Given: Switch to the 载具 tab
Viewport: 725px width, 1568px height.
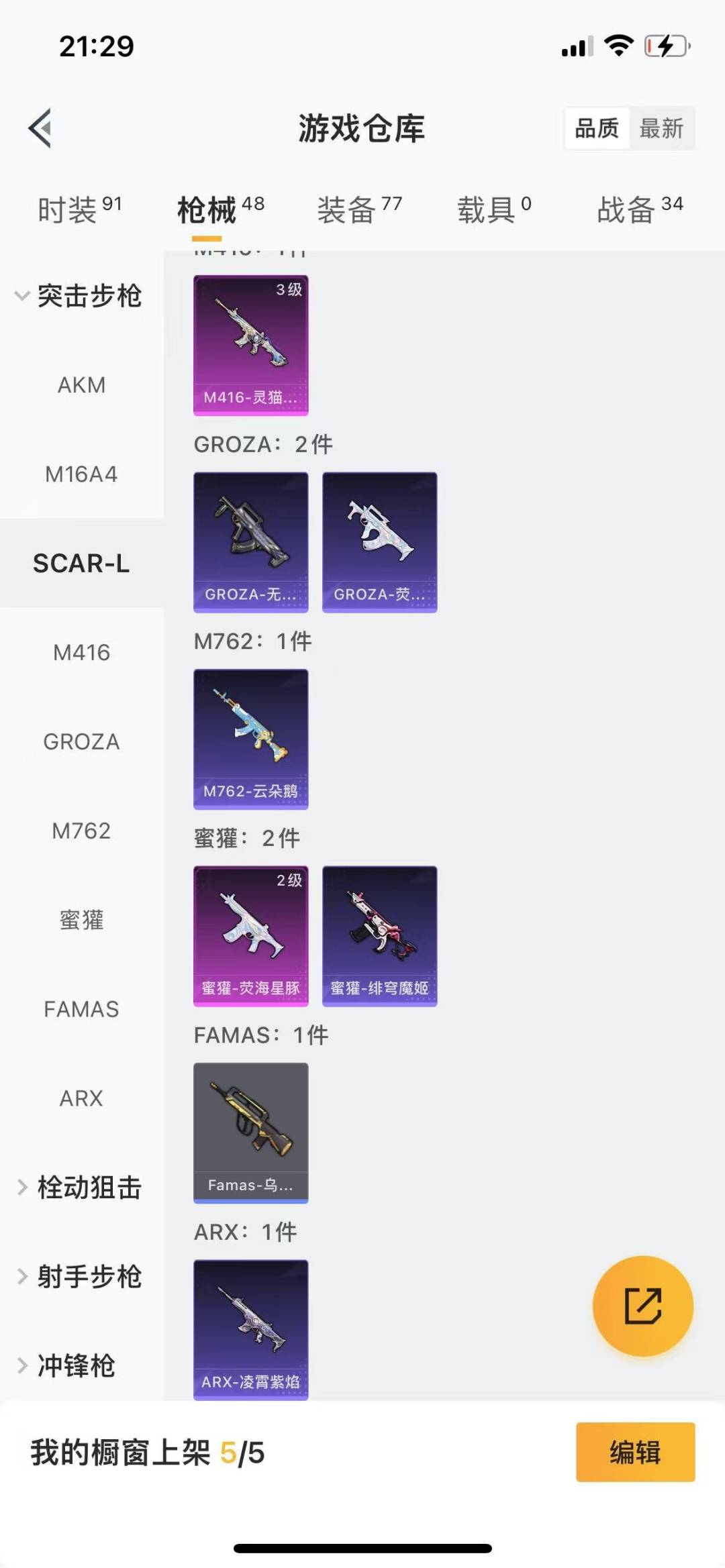Looking at the screenshot, I should point(495,209).
